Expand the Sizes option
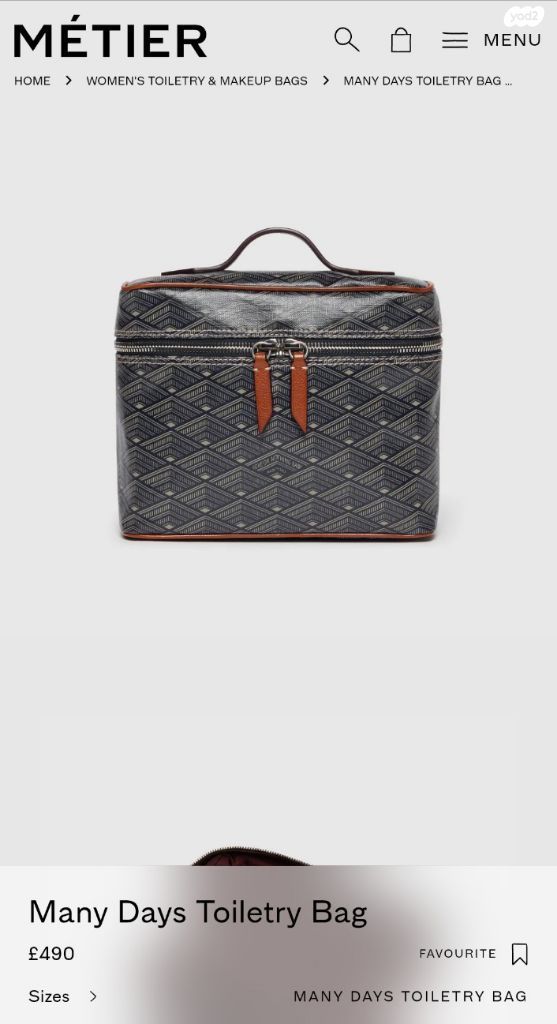The height and width of the screenshot is (1024, 557). point(63,996)
